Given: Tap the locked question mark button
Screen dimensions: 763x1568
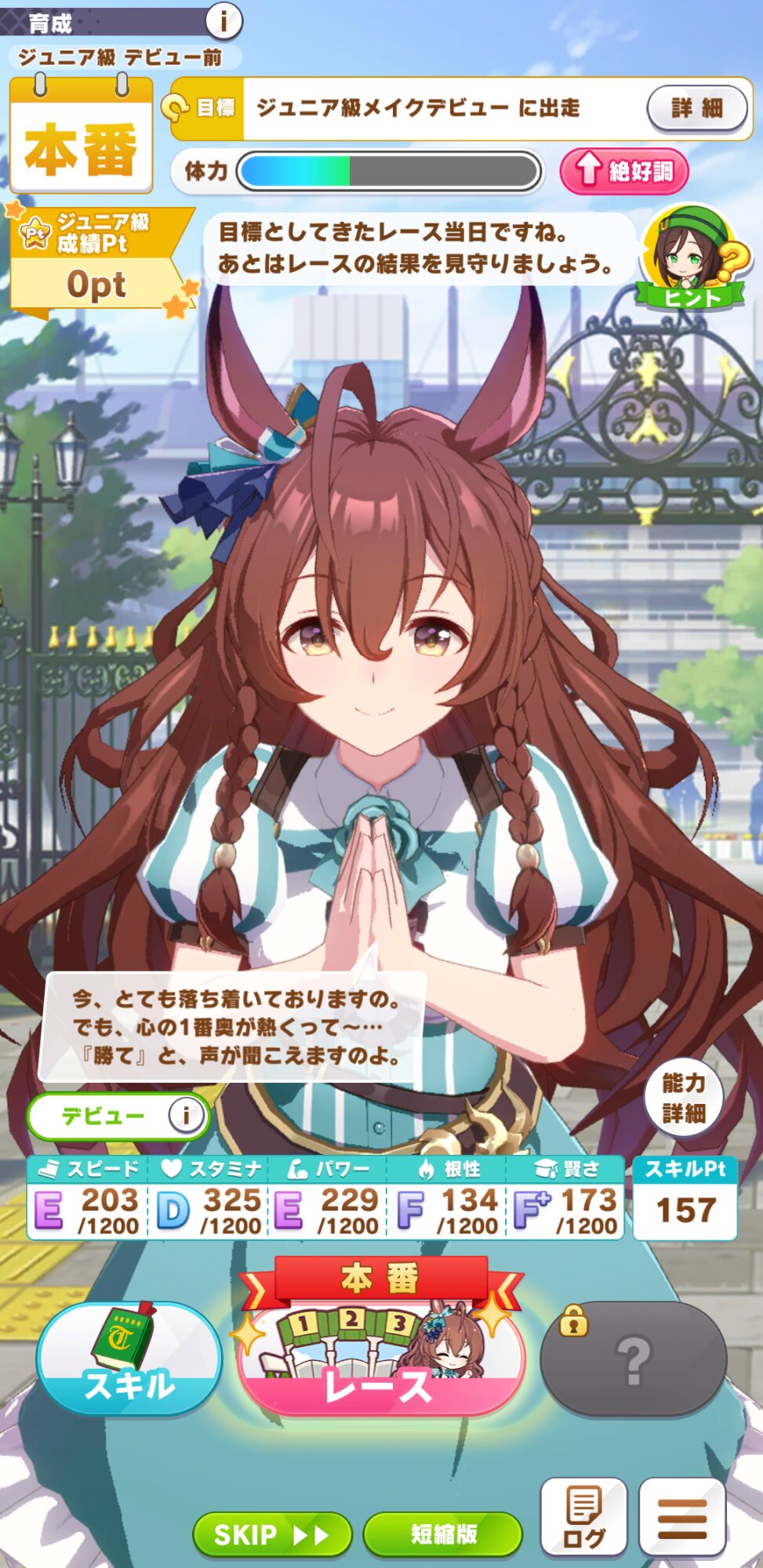Looking at the screenshot, I should click(634, 1359).
